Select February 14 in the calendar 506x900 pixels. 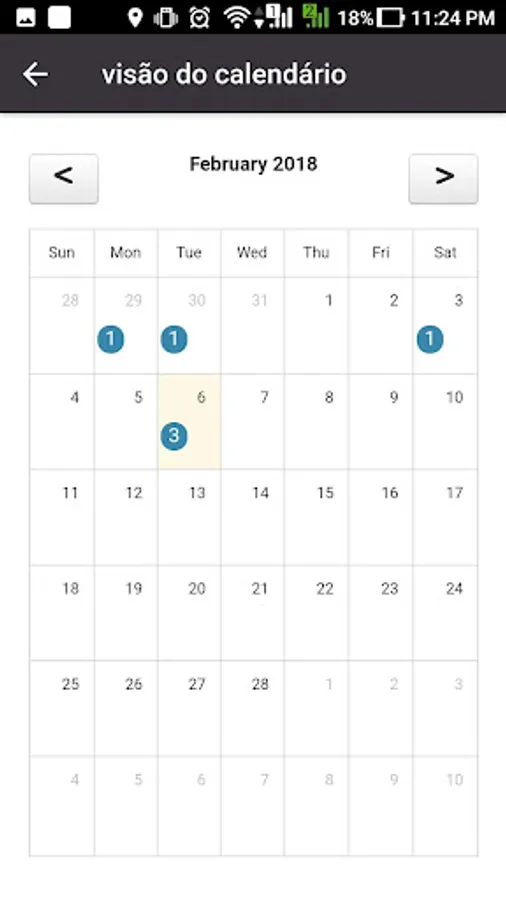coord(252,517)
